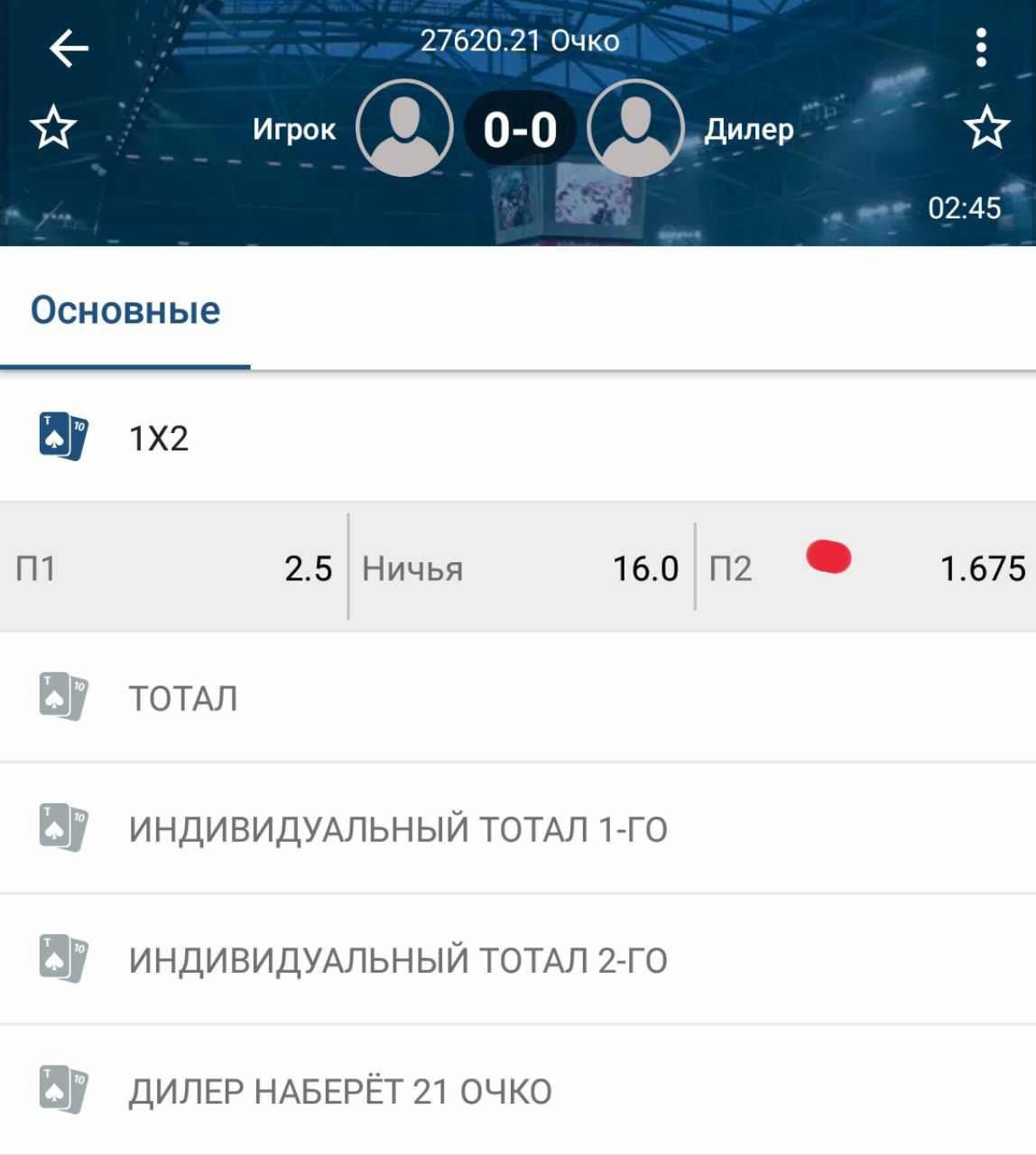Expand ИНДИВИДУАЛЬНЫЙ ТОТАЛ 1-ГО section
Viewport: 1036px width, 1155px height.
click(518, 828)
